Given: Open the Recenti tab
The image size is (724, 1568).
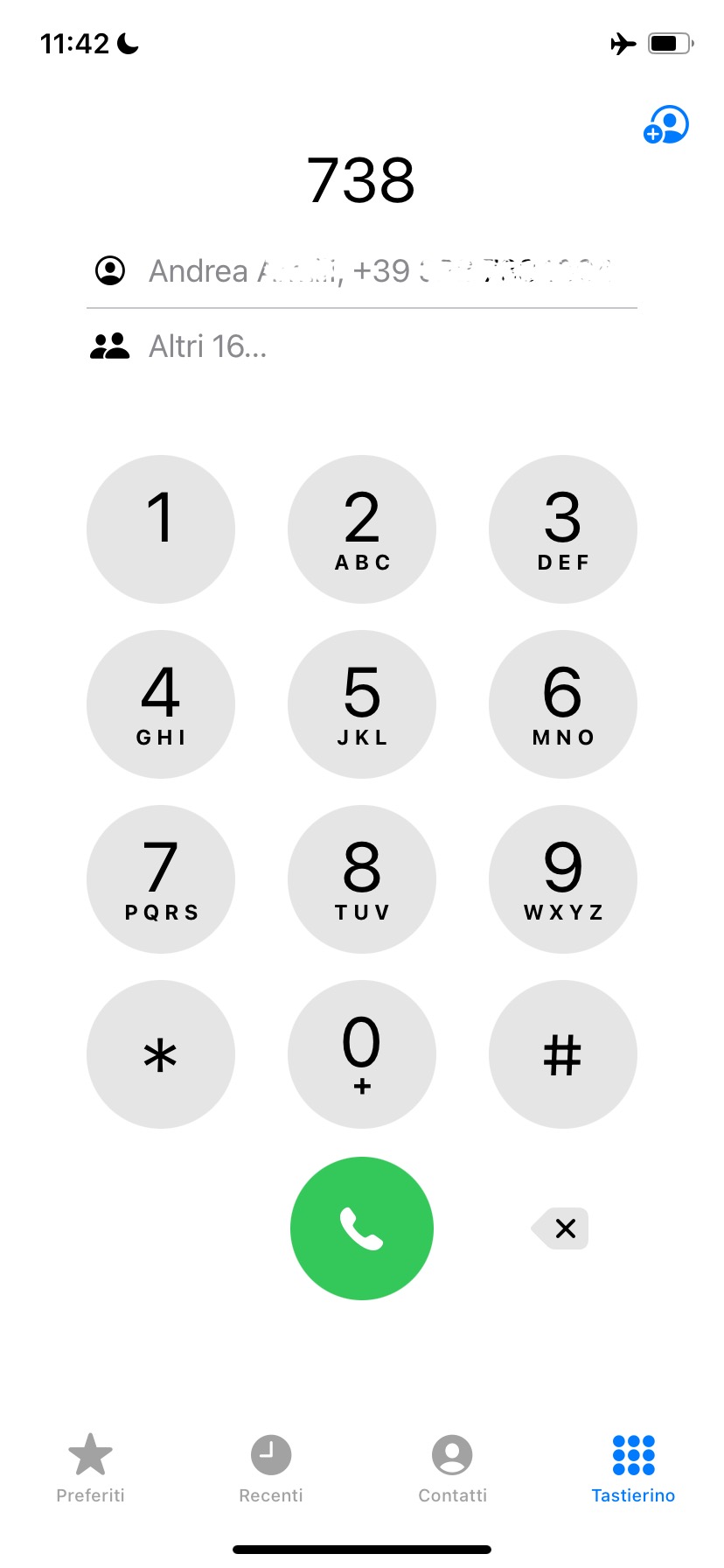Looking at the screenshot, I should 271,1468.
